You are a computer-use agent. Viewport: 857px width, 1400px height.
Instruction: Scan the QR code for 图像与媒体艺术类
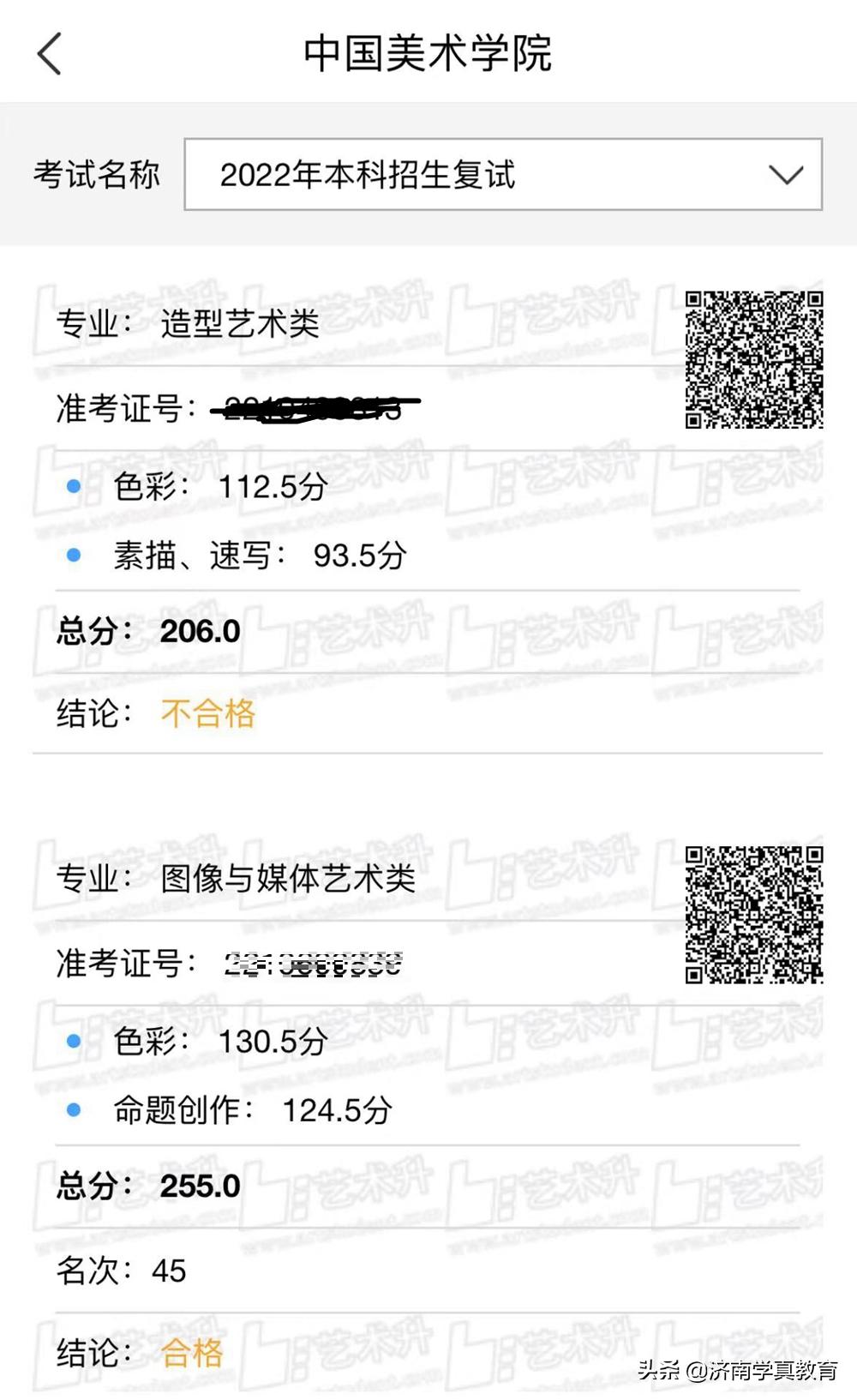(754, 913)
